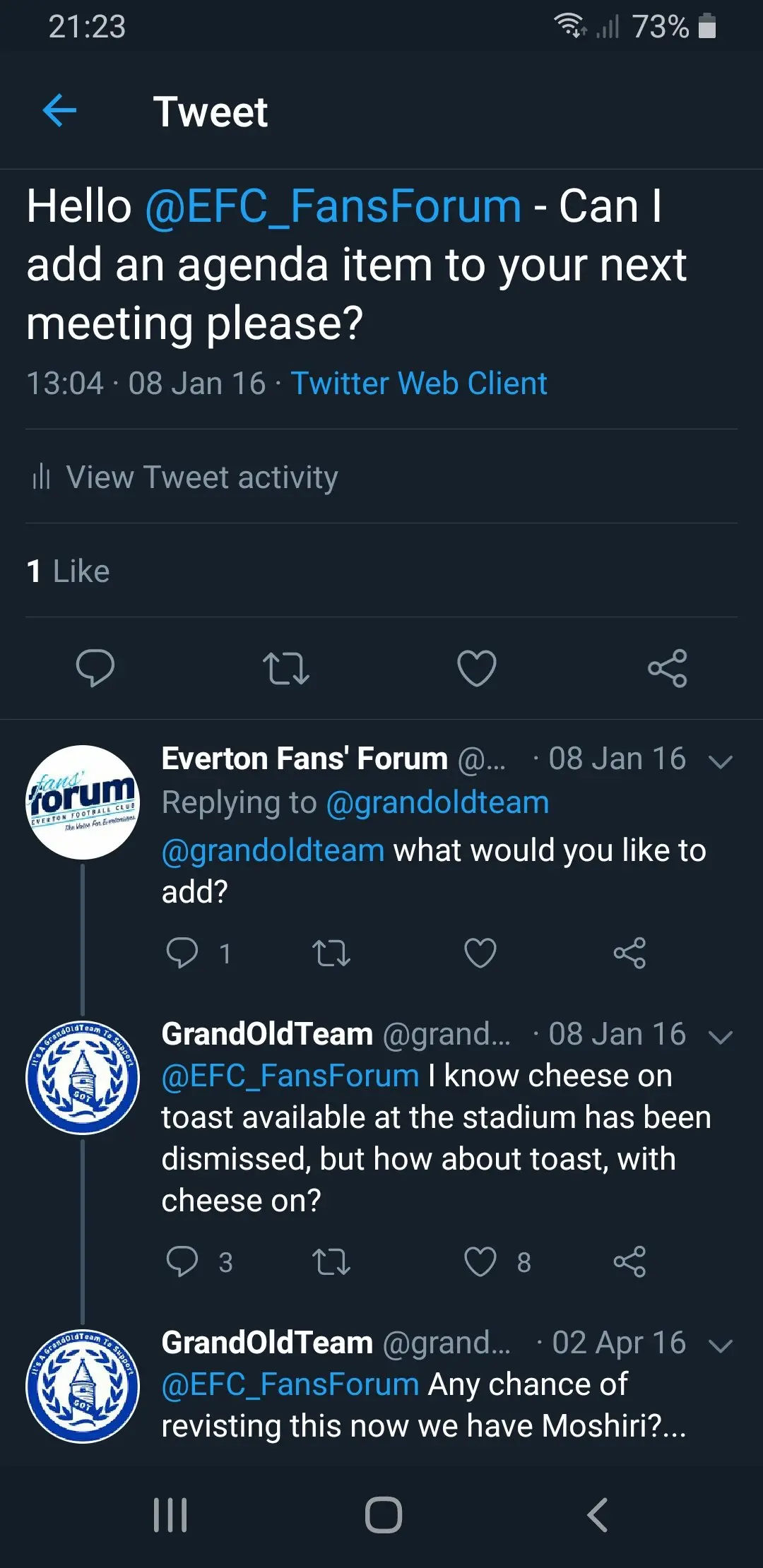View who liked the main tweet
The width and height of the screenshot is (763, 1568).
point(69,571)
